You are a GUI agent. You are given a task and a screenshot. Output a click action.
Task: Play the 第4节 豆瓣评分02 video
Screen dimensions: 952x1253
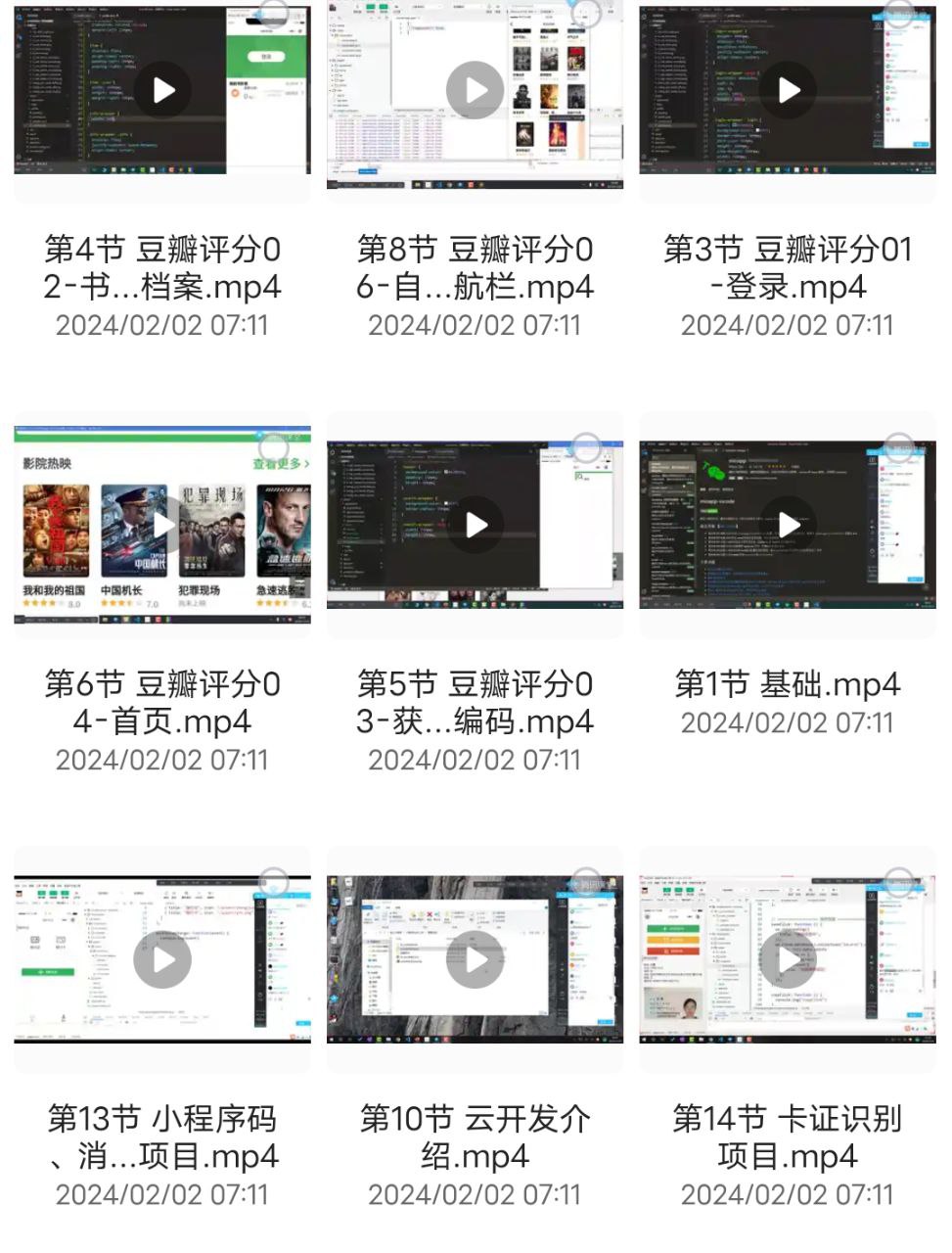[161, 90]
